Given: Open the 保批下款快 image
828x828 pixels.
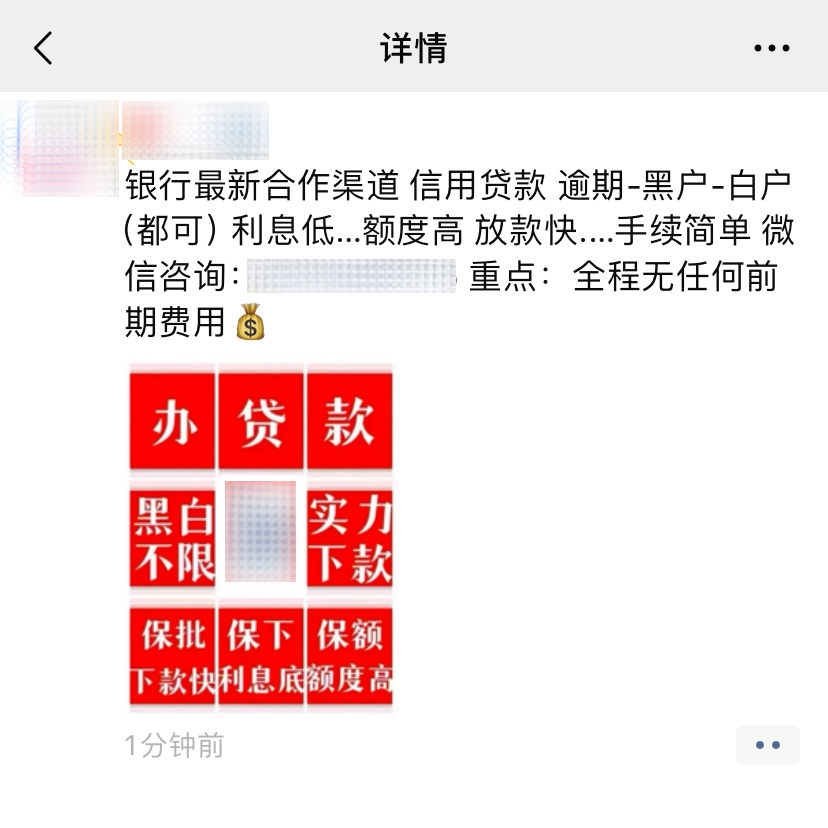Looking at the screenshot, I should coord(172,656).
